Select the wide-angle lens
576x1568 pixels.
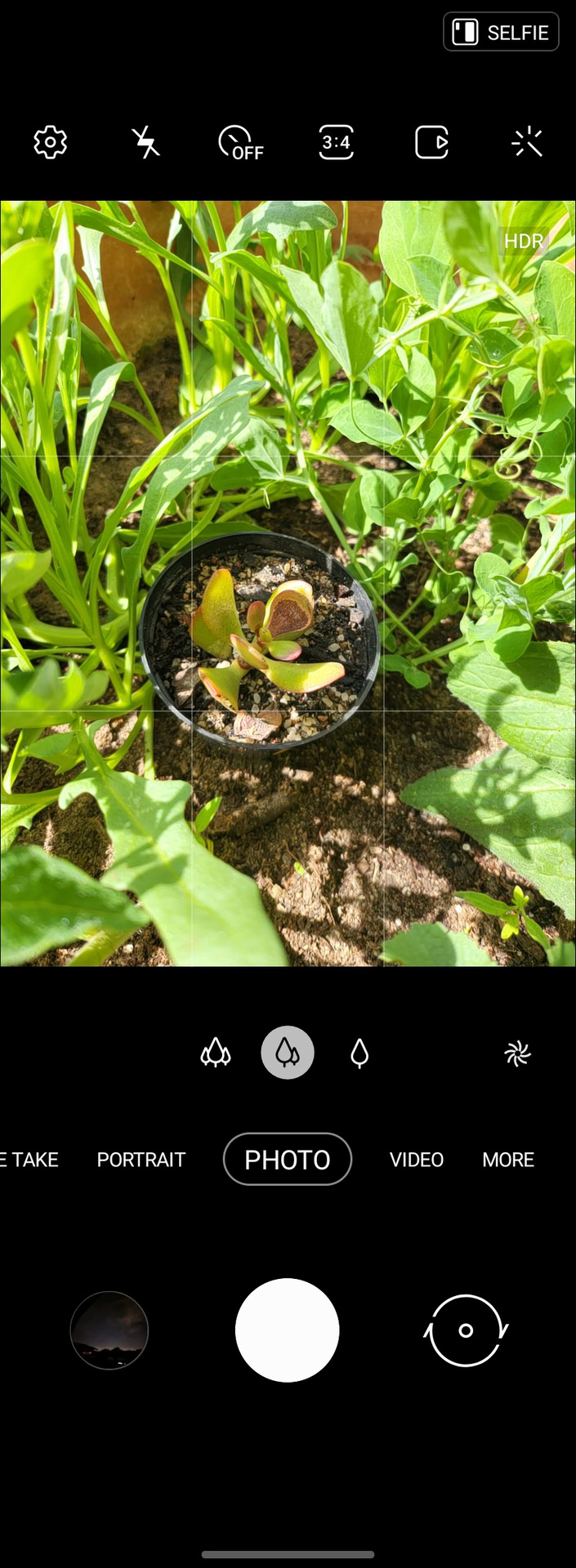click(x=288, y=1053)
